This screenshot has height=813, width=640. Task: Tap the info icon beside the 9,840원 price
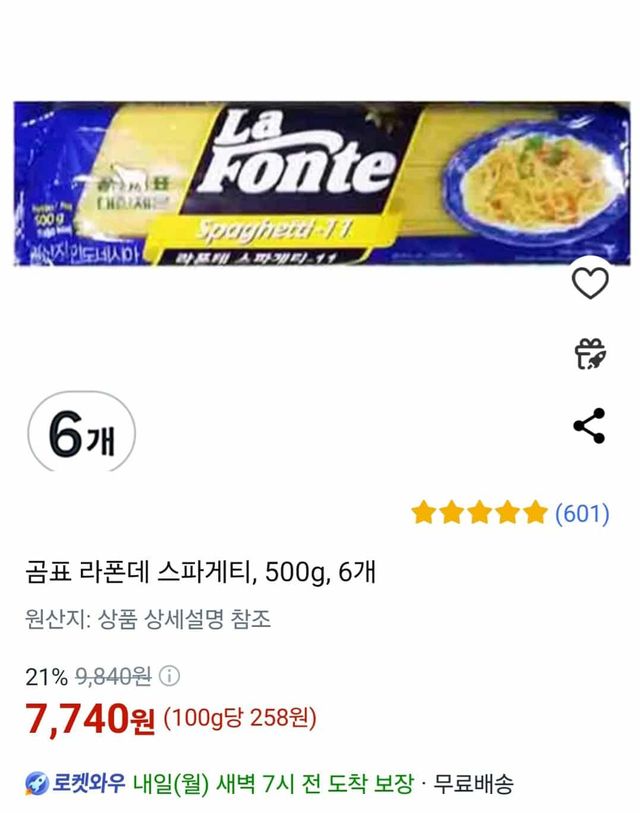(171, 677)
